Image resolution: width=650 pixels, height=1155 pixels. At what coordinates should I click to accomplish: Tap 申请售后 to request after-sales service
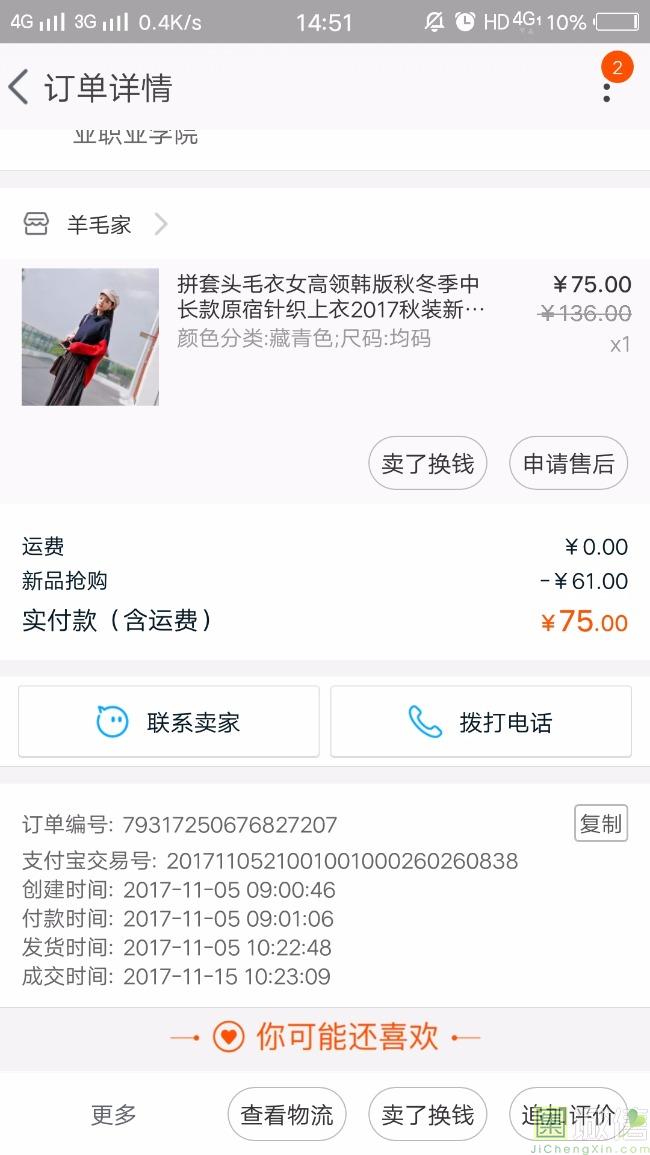(568, 464)
